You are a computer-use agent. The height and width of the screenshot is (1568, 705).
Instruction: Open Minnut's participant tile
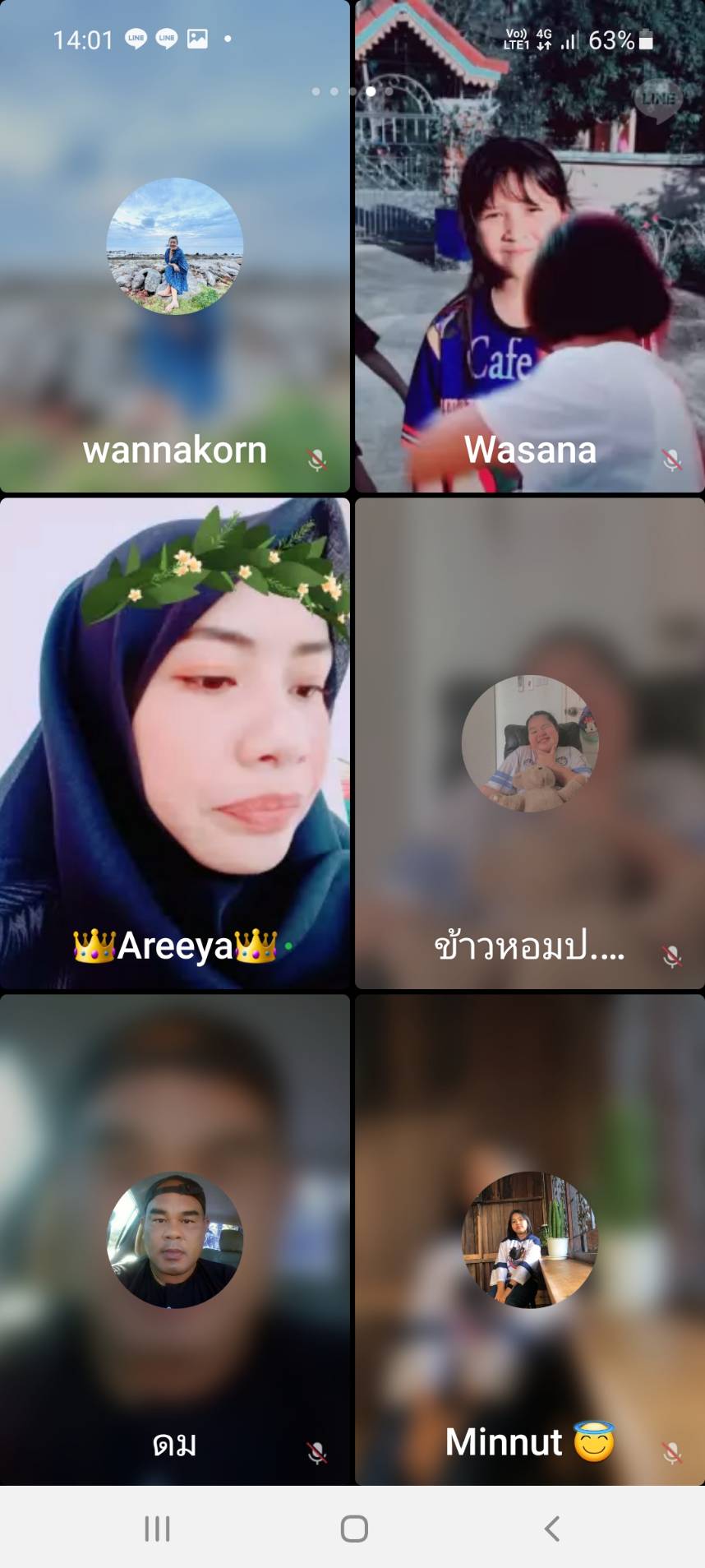tap(529, 1239)
